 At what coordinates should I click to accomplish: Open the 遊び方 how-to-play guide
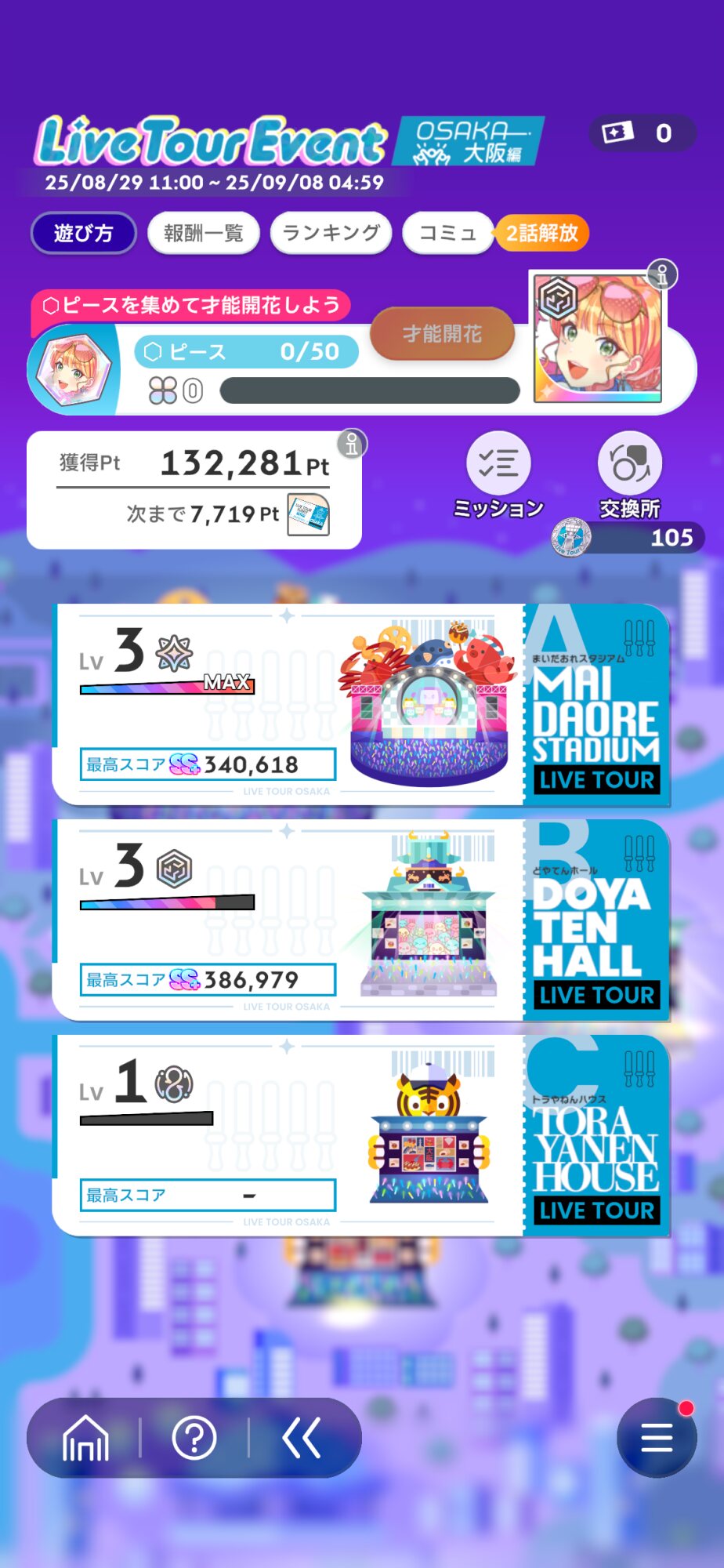point(83,233)
